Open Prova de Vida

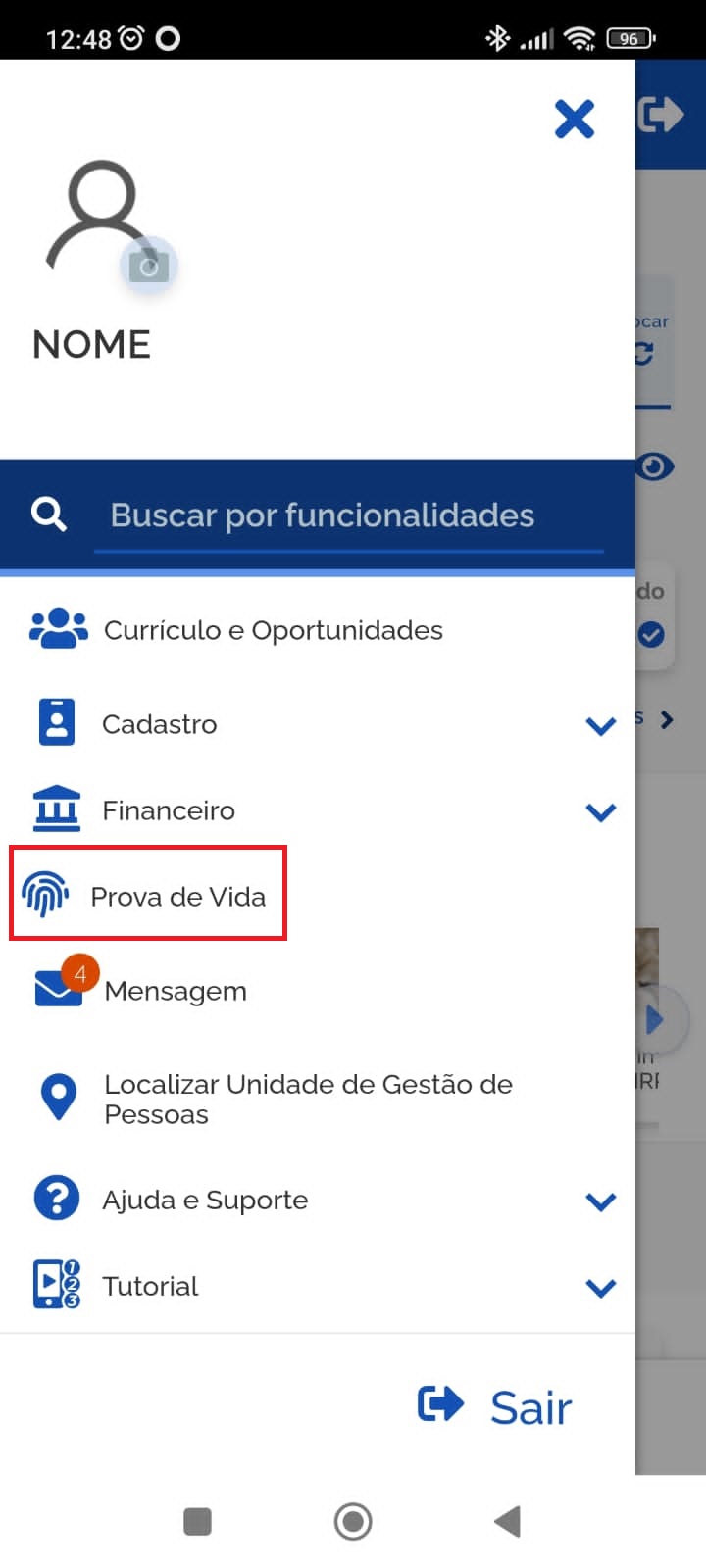click(177, 897)
